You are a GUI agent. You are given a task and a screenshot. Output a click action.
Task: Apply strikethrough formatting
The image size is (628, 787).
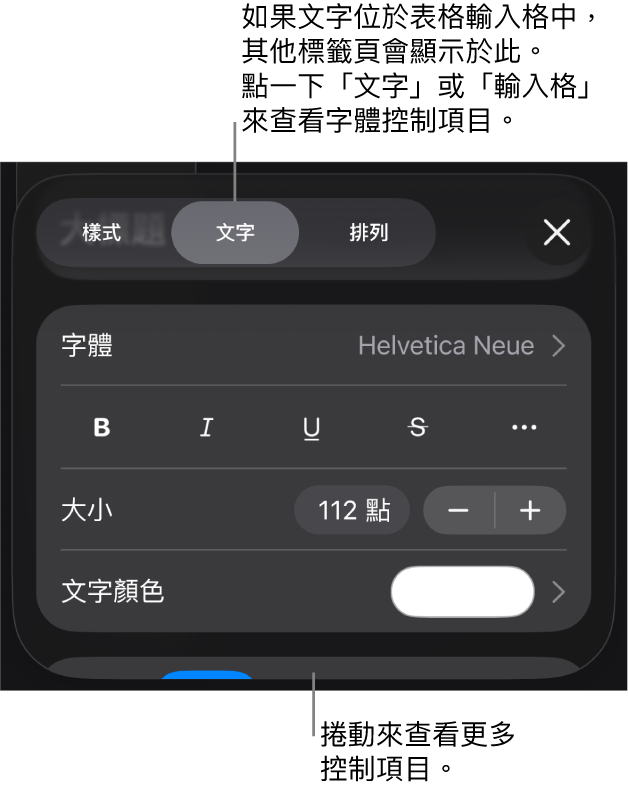pyautogui.click(x=418, y=428)
